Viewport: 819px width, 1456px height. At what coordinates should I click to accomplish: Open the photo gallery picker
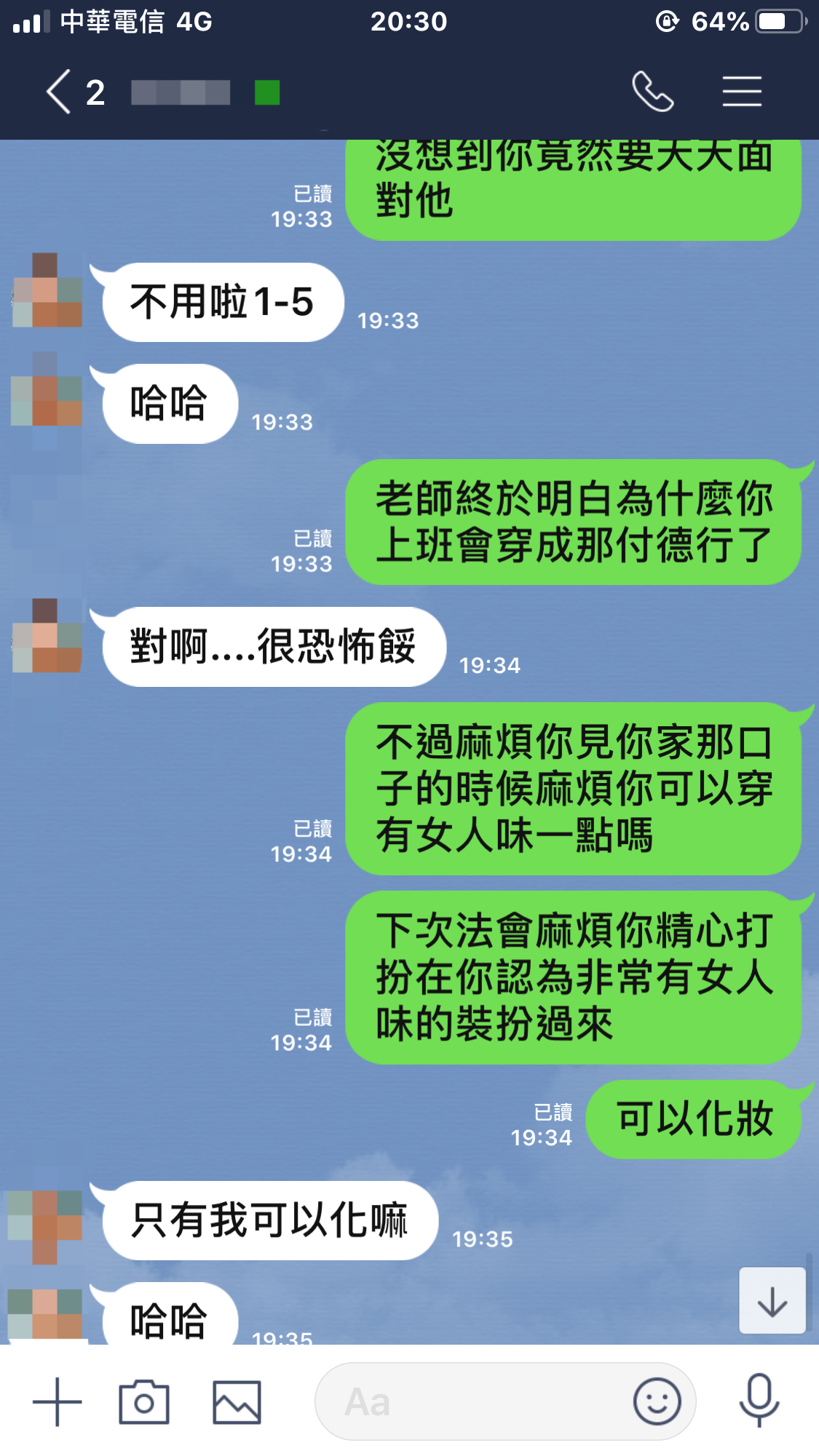tap(237, 1401)
